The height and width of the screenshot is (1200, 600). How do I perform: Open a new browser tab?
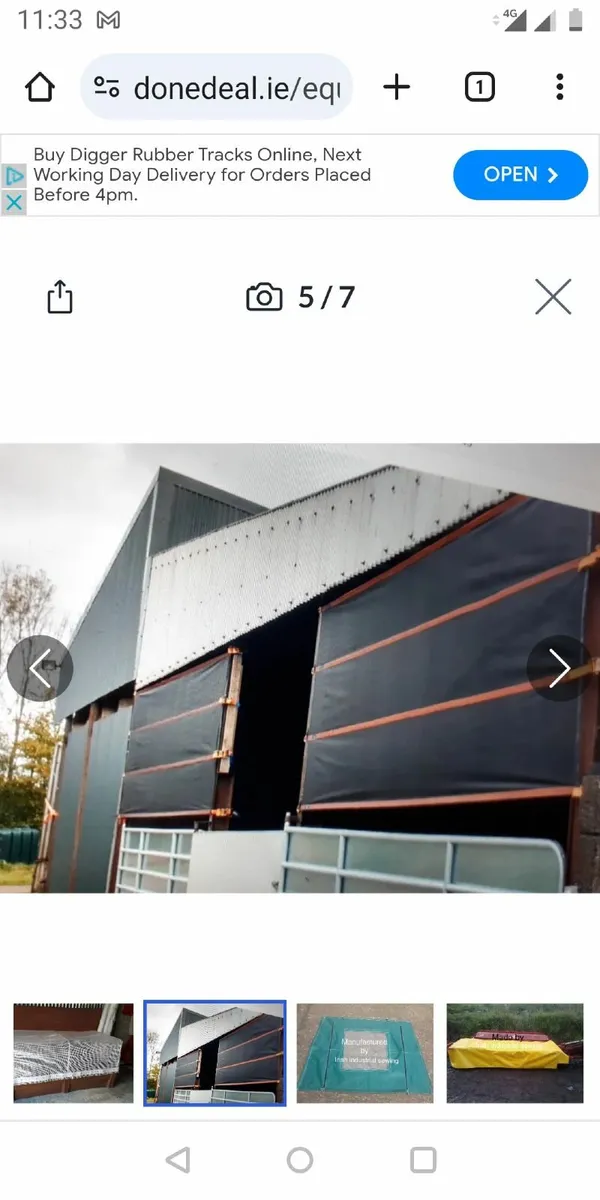click(397, 88)
